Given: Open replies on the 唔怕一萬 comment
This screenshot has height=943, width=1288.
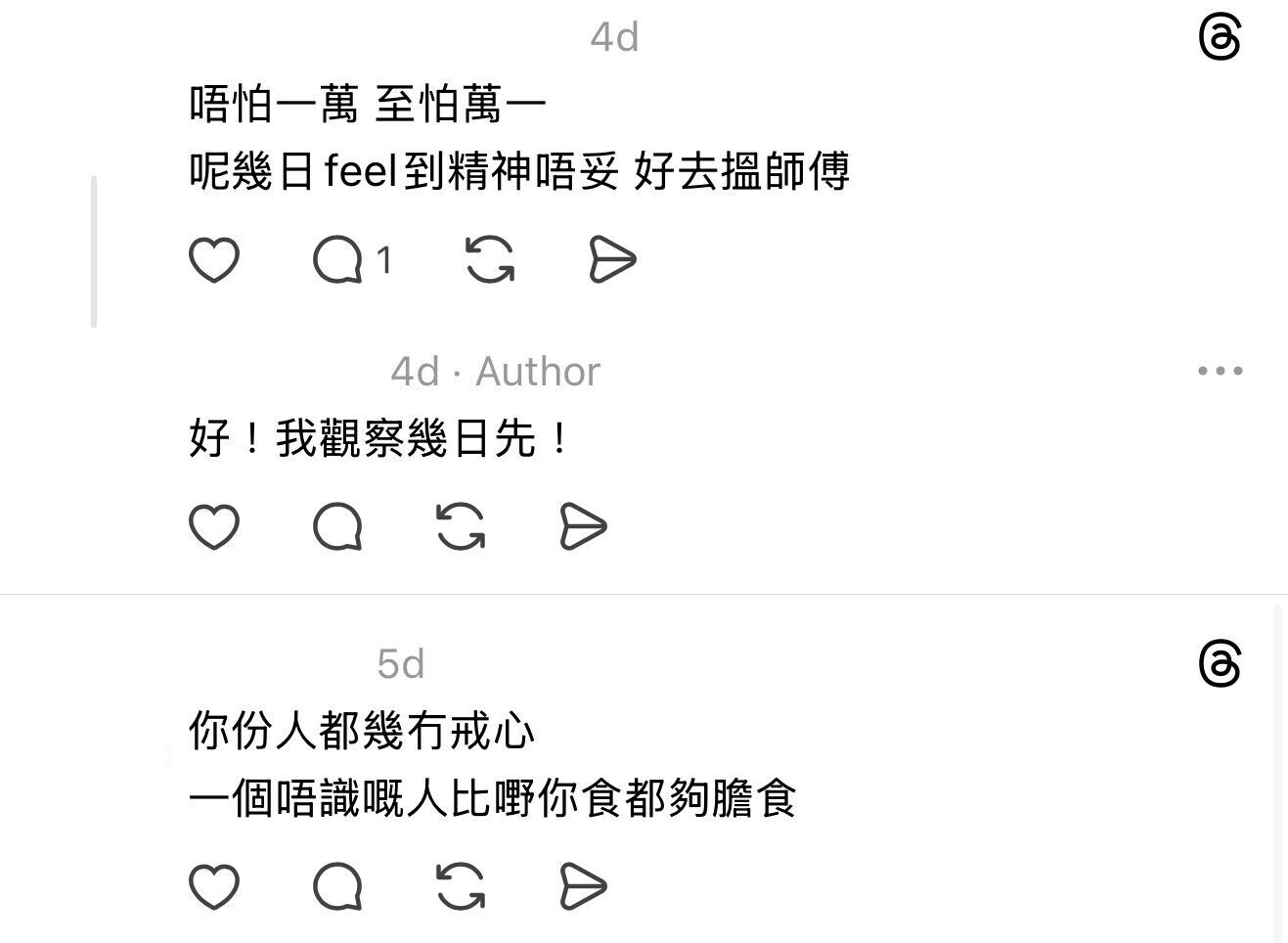Looking at the screenshot, I should point(338,260).
